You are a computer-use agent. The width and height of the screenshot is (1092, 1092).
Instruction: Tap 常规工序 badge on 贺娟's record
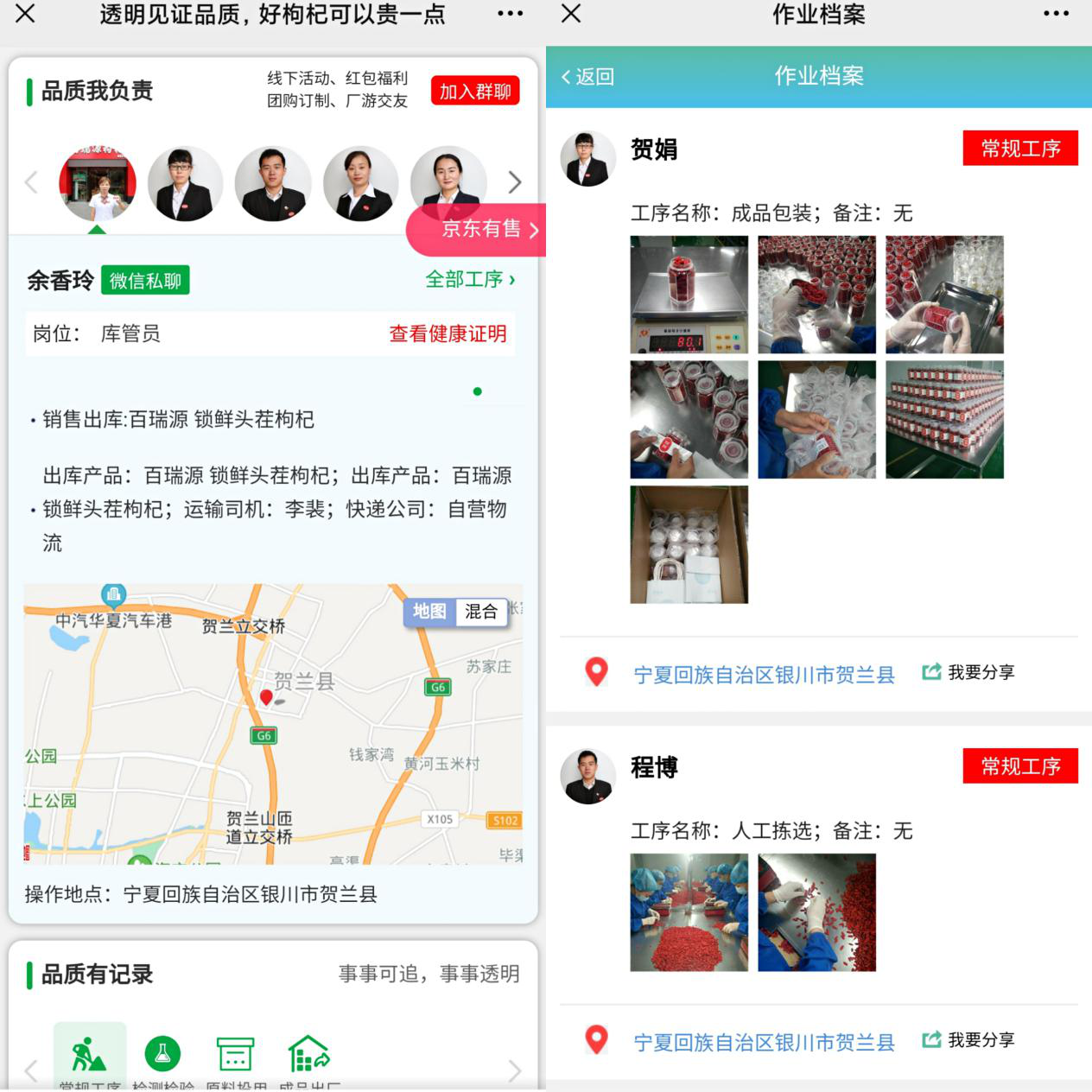pyautogui.click(x=1020, y=149)
